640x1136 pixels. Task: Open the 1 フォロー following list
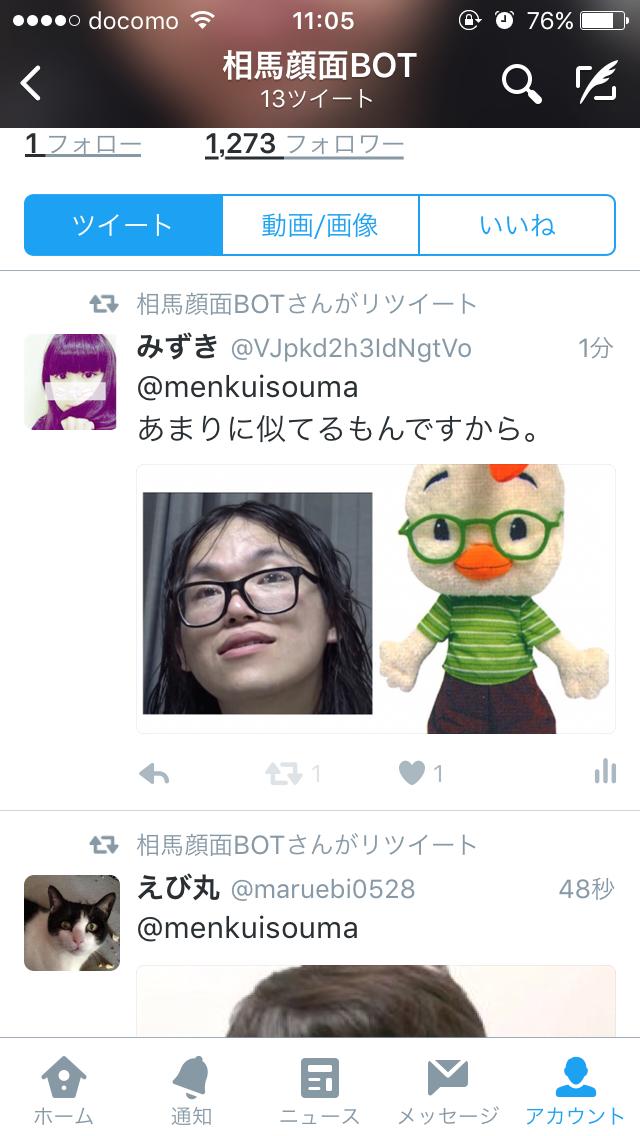point(82,145)
